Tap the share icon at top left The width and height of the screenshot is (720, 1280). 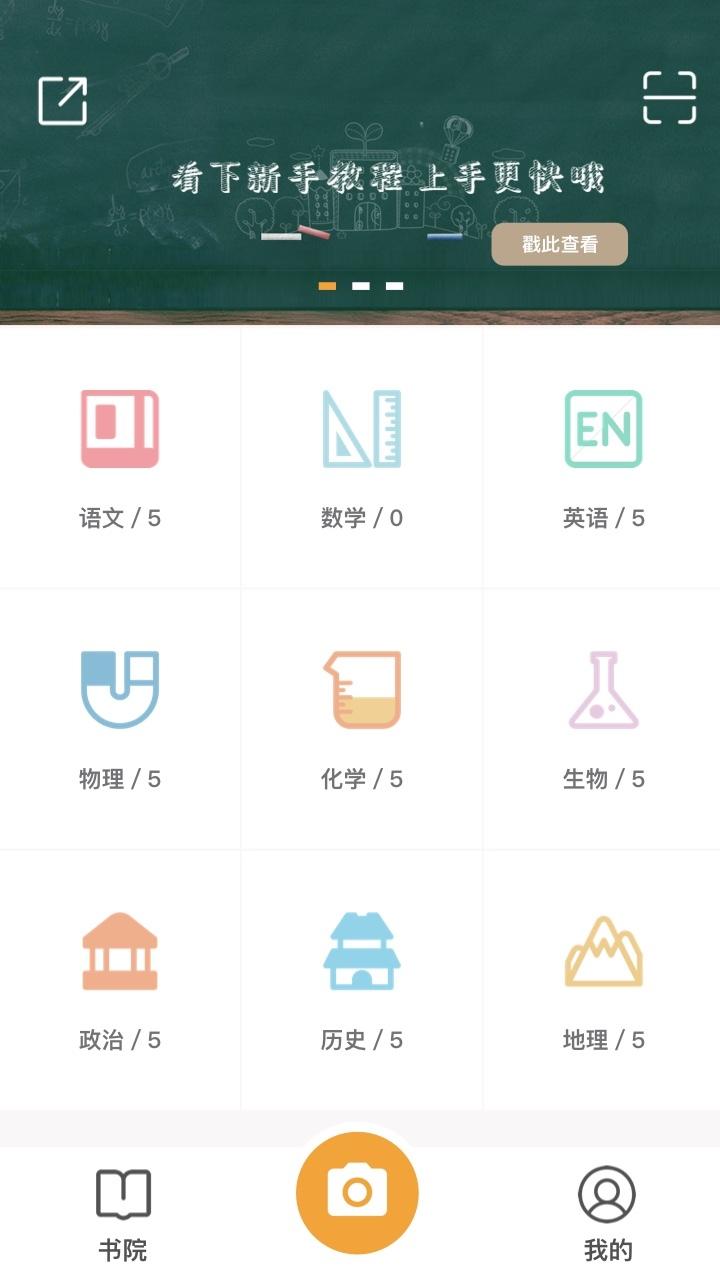[x=65, y=98]
